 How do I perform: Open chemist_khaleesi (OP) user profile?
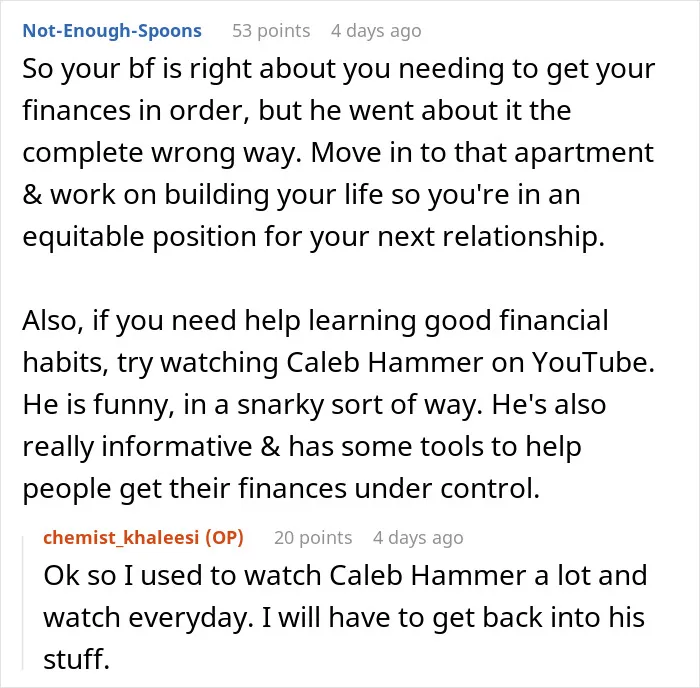click(x=143, y=537)
